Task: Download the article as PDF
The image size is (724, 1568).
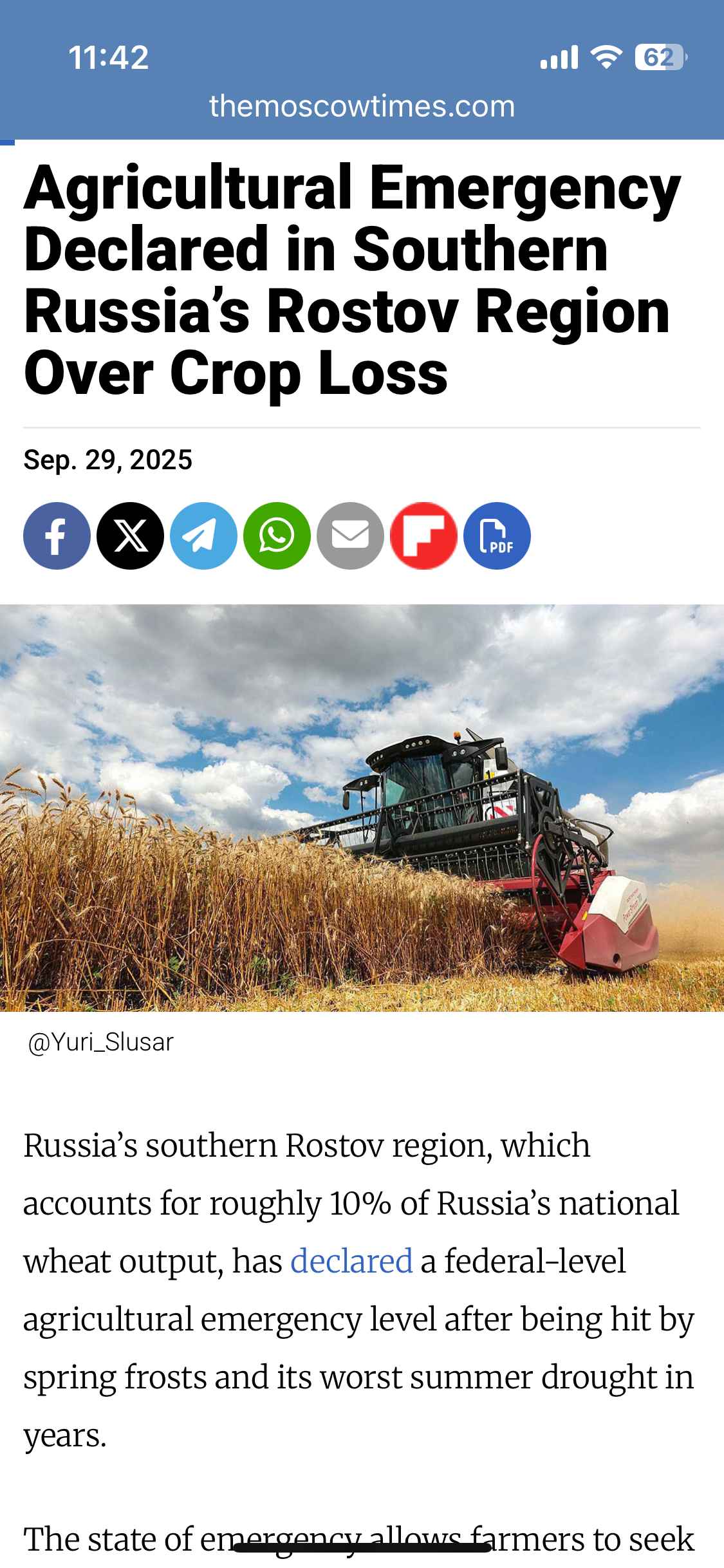Action: point(497,536)
